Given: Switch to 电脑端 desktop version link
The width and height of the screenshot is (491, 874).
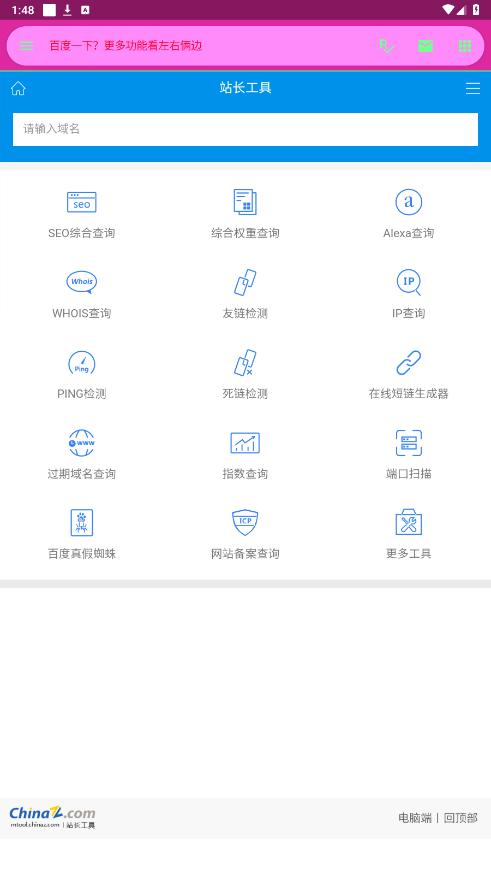Looking at the screenshot, I should coord(415,818).
